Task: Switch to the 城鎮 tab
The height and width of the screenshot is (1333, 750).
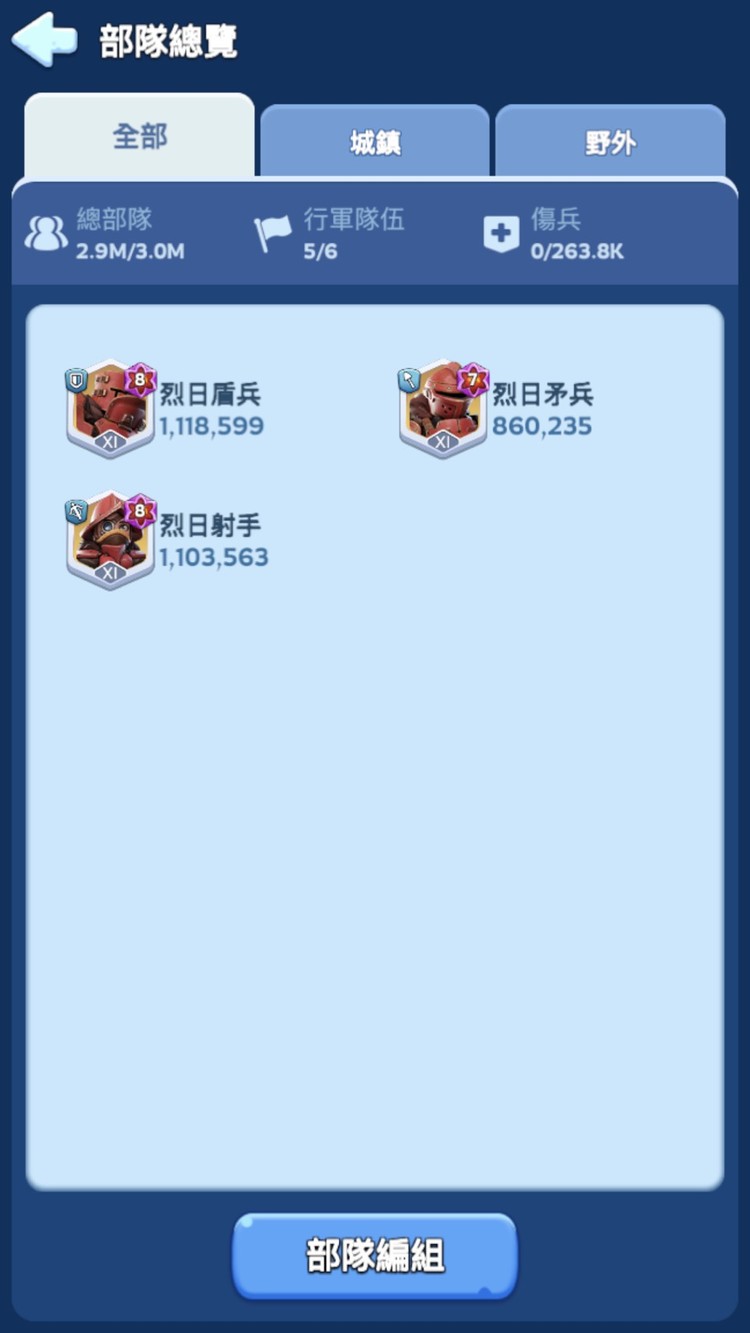Action: (375, 143)
